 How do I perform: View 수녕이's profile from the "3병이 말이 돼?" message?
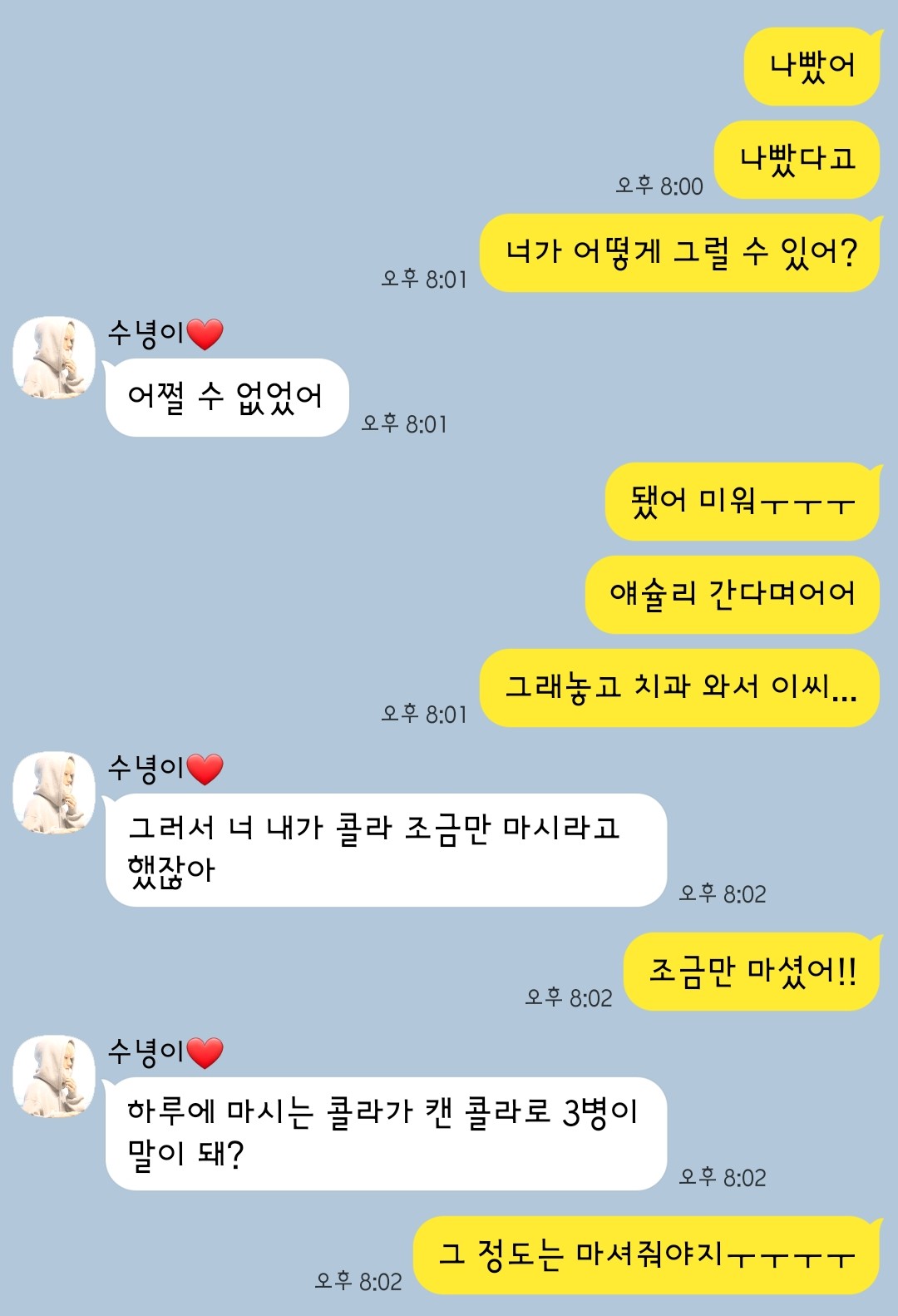click(x=54, y=1076)
